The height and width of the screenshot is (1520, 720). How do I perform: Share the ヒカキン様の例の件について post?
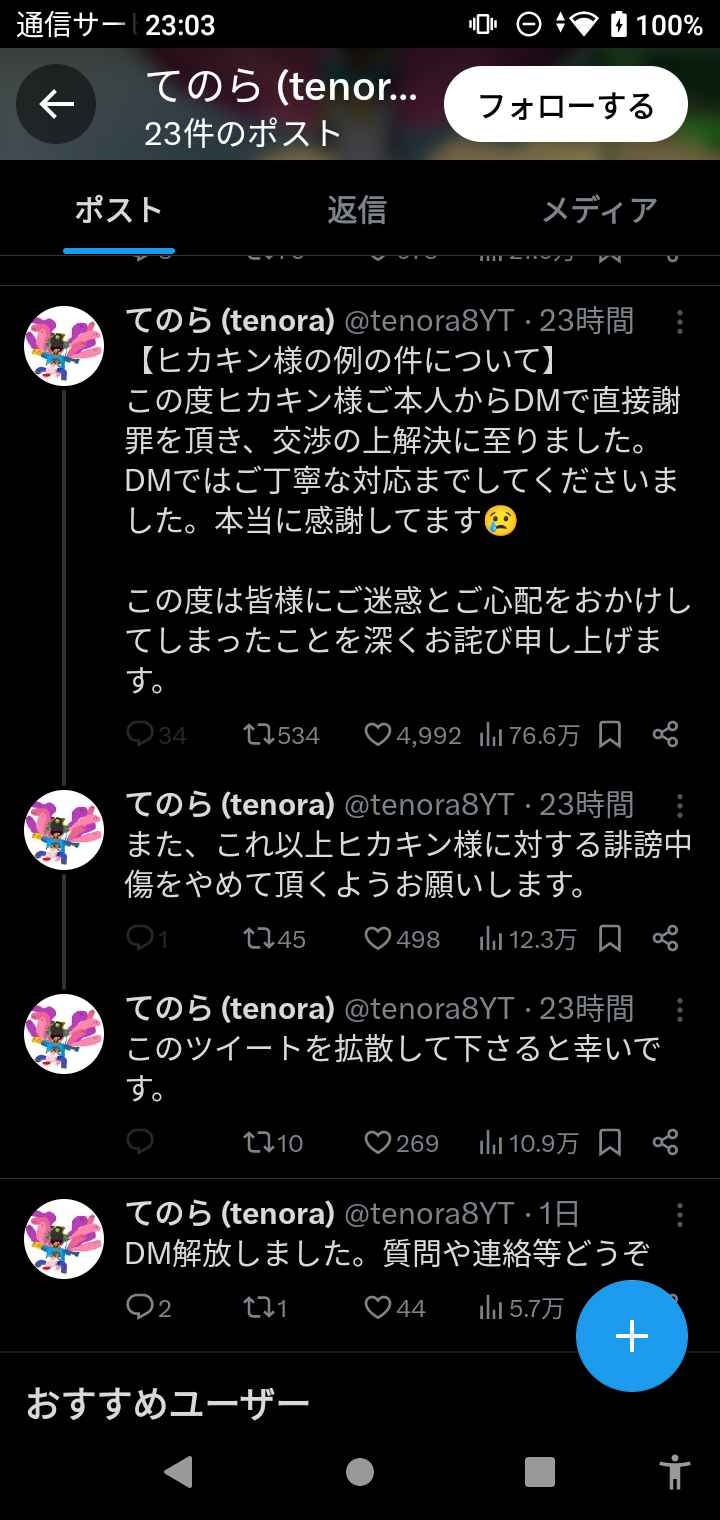coord(666,736)
